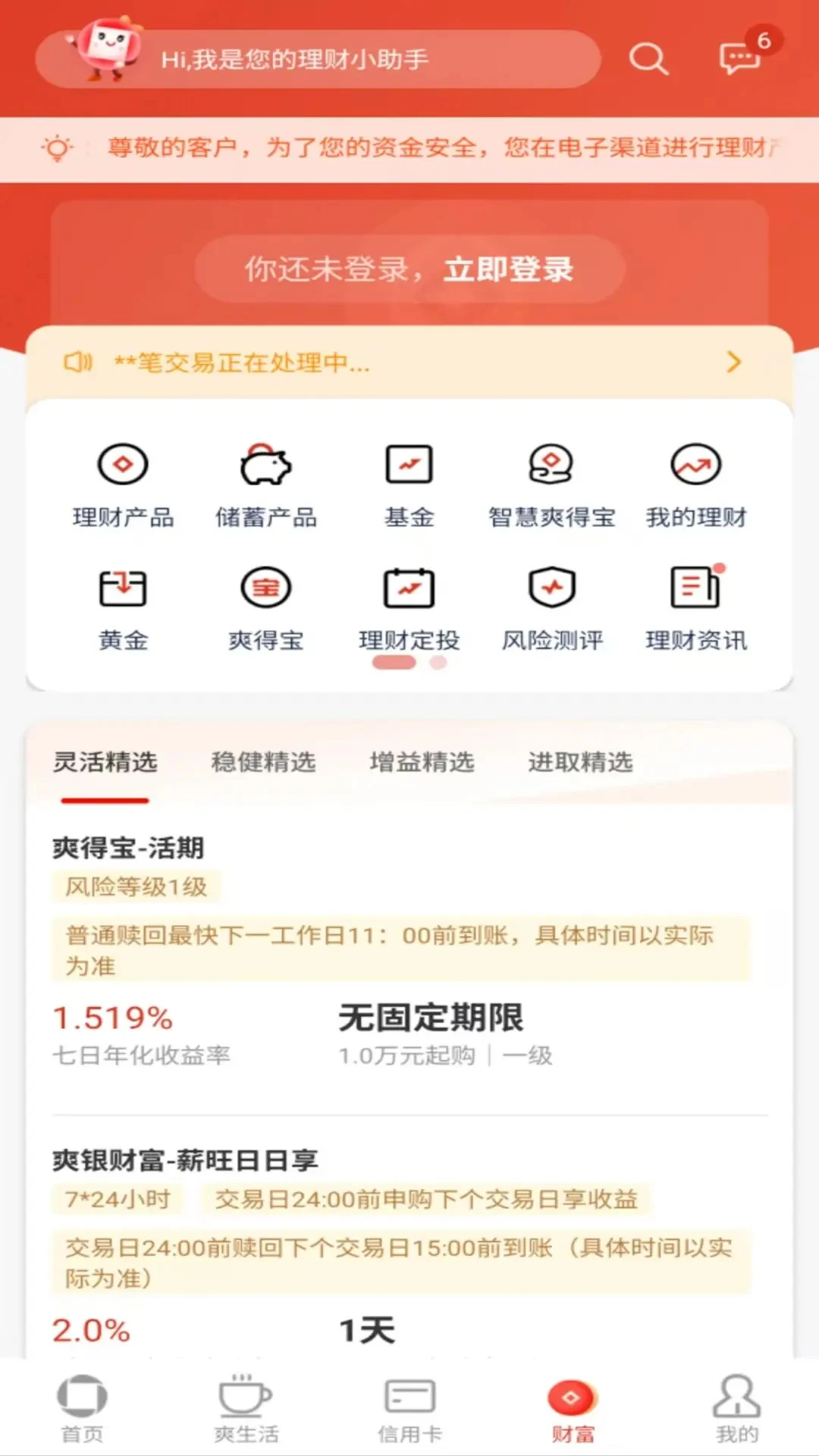Select the 黄金 gold icon

(x=124, y=607)
